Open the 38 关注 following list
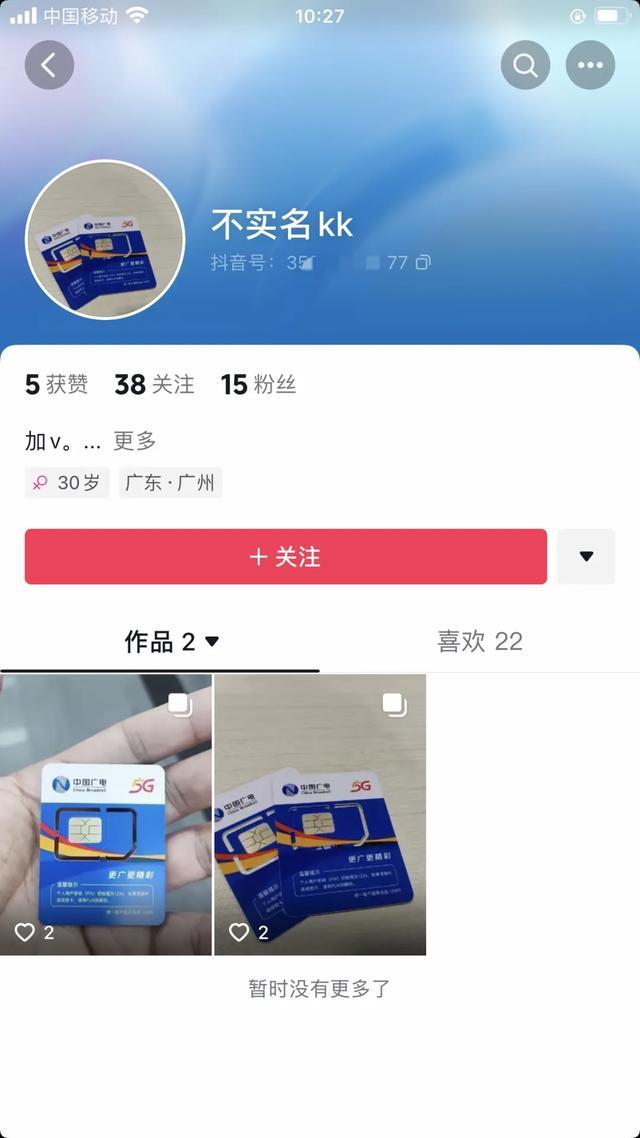 (154, 385)
